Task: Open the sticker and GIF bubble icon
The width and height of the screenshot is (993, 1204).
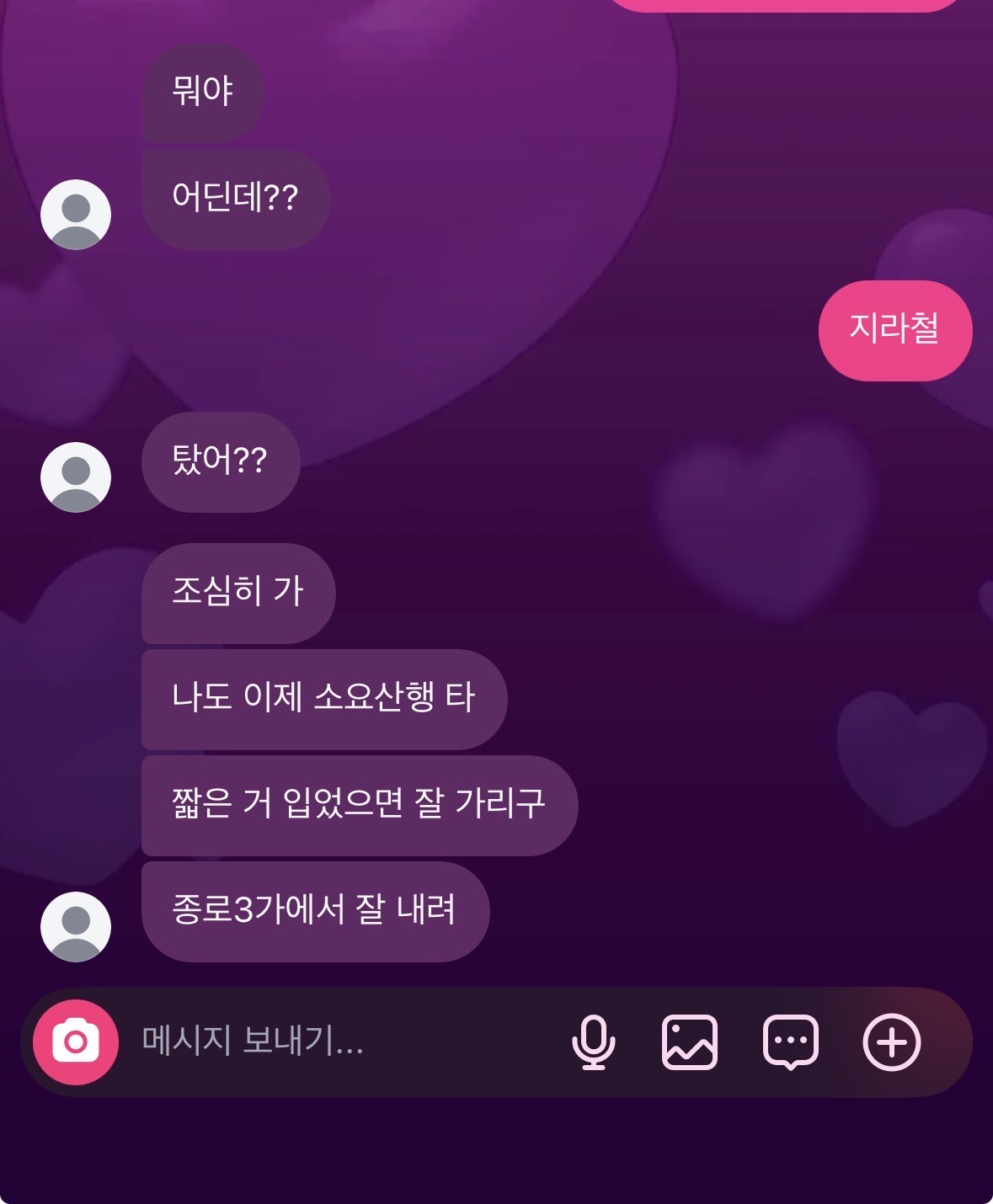Action: [x=790, y=1042]
